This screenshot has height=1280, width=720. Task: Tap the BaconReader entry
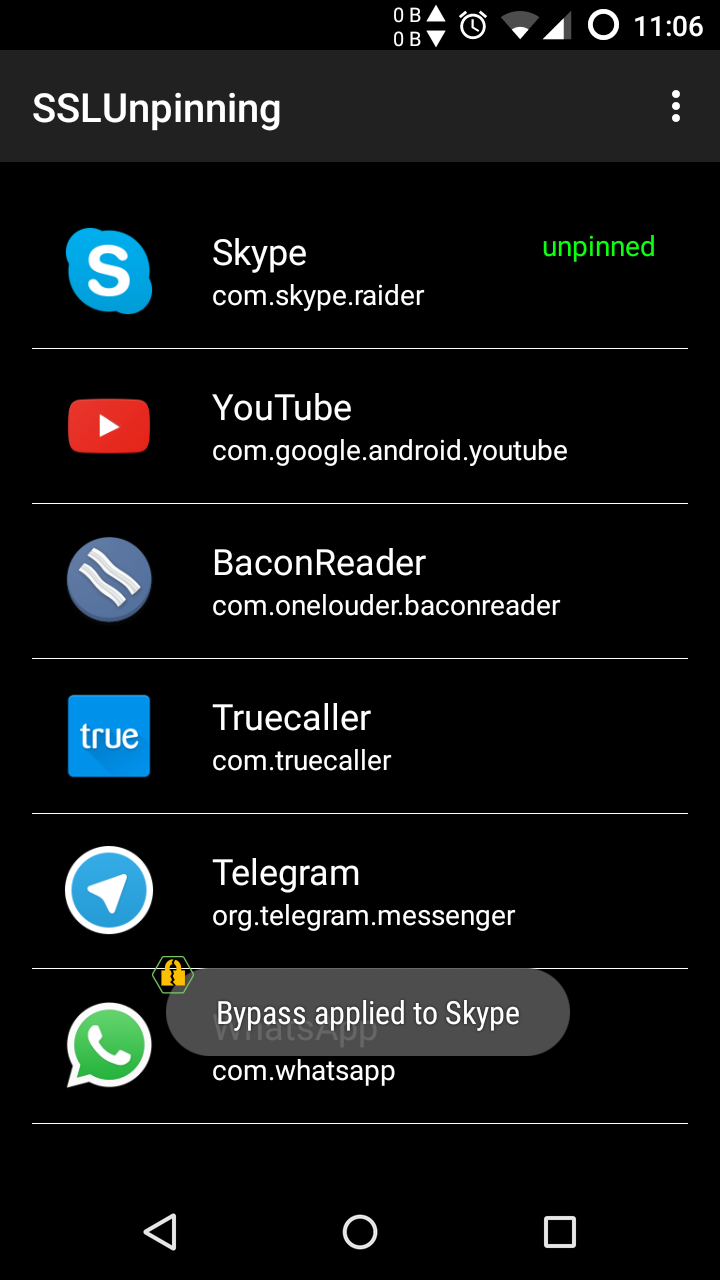pyautogui.click(x=360, y=581)
